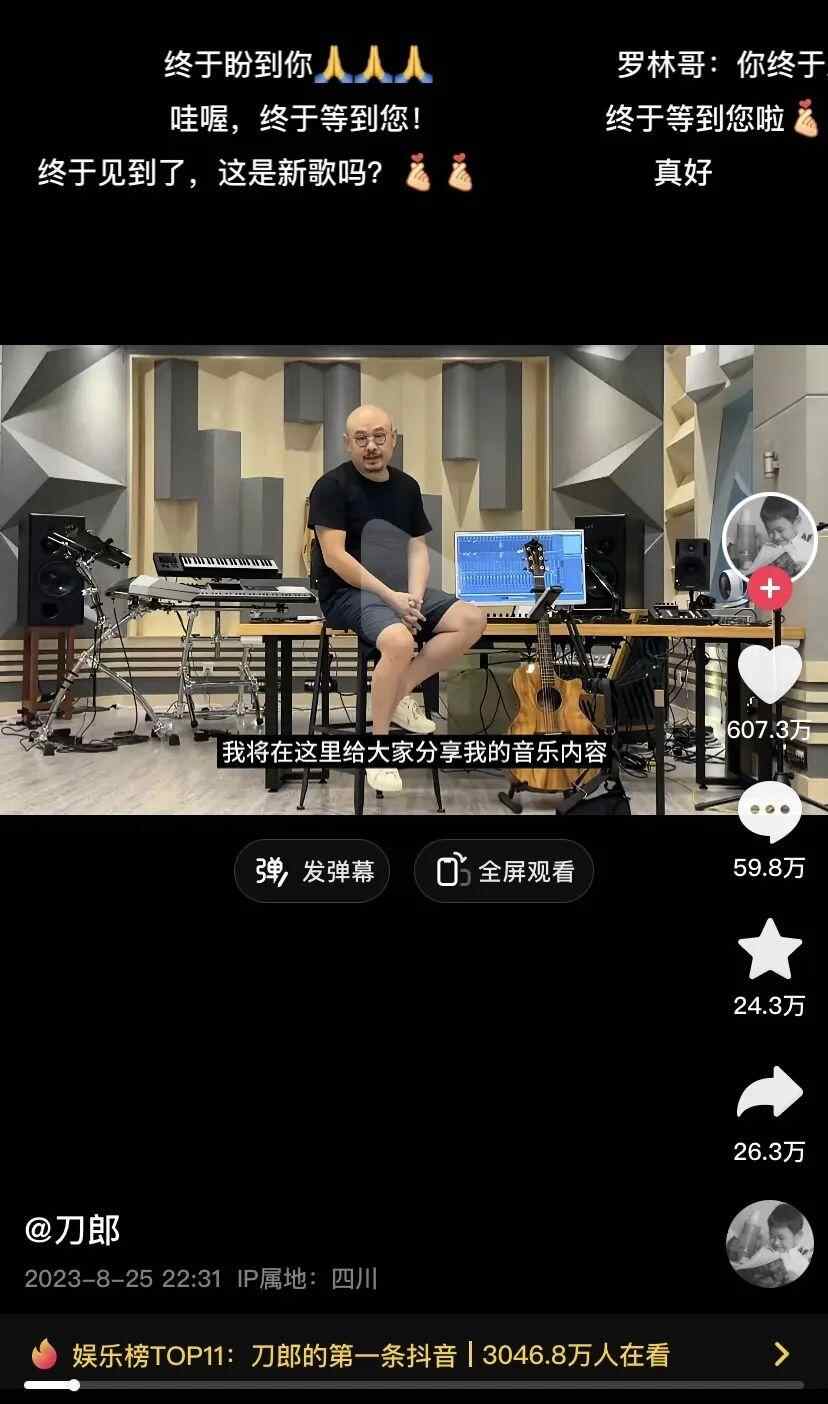Image resolution: width=828 pixels, height=1404 pixels.
Task: Share this video with the arrow icon
Action: tap(769, 1093)
